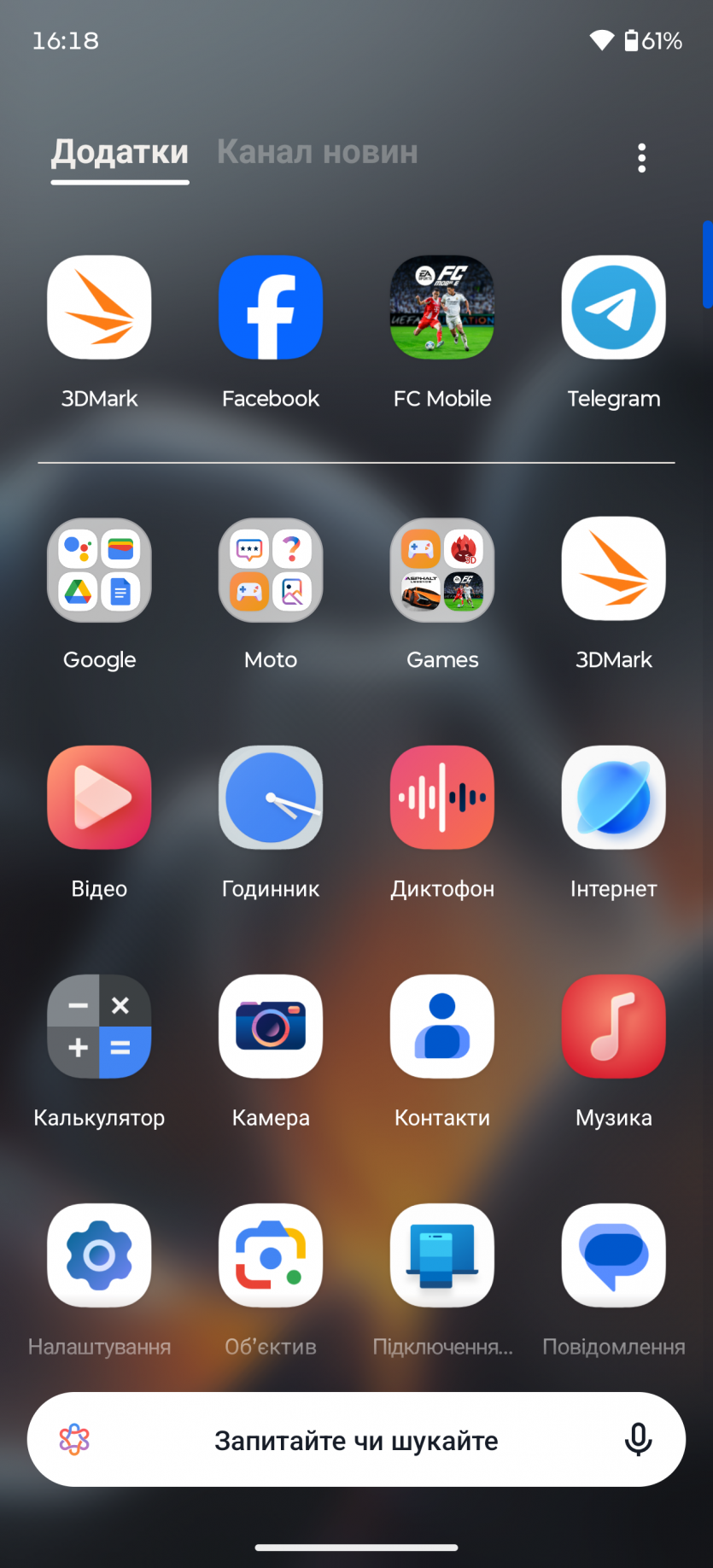Switch to the Канал новин tab

317,152
